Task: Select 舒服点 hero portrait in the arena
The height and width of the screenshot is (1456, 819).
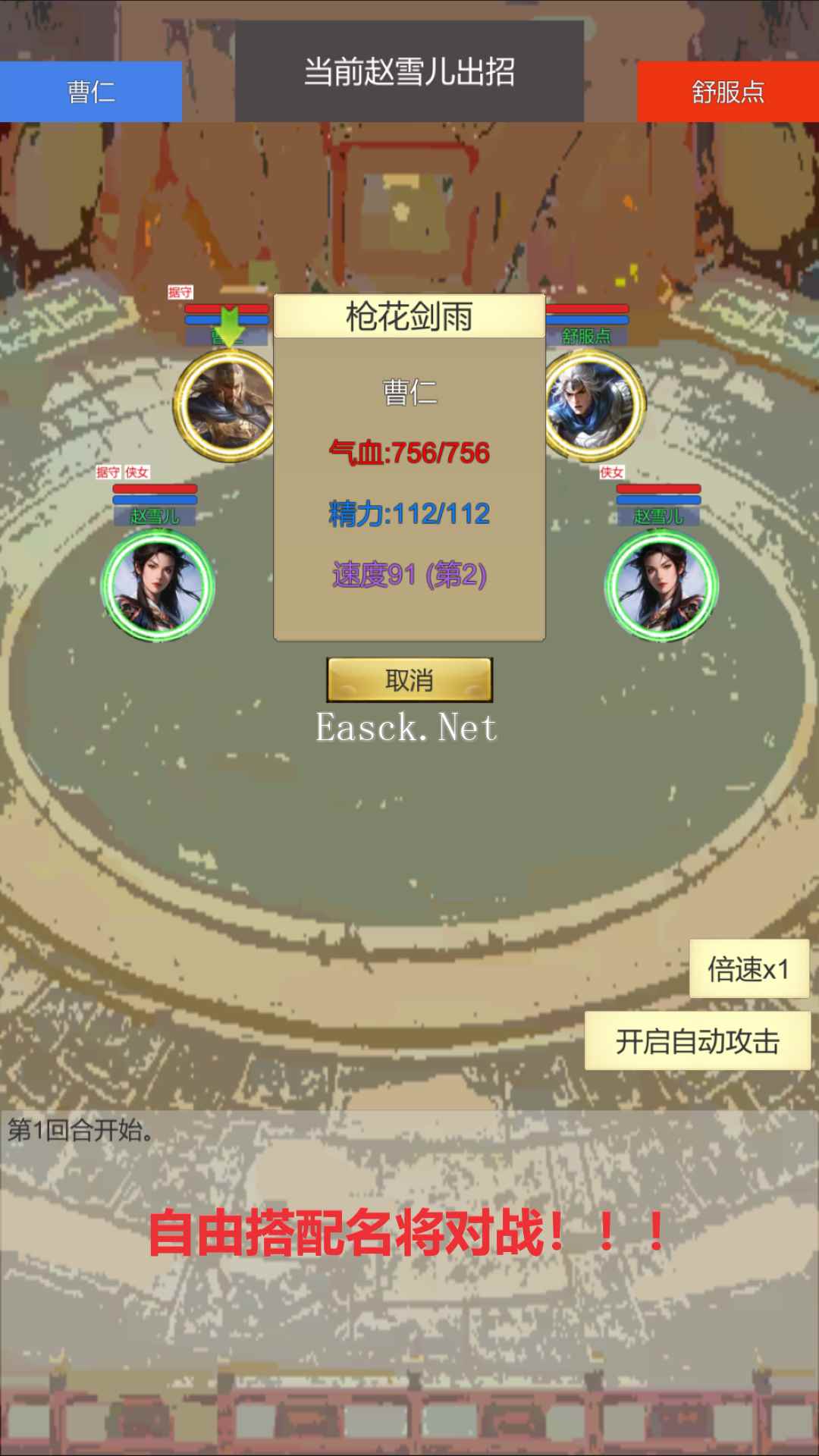Action: click(x=594, y=406)
